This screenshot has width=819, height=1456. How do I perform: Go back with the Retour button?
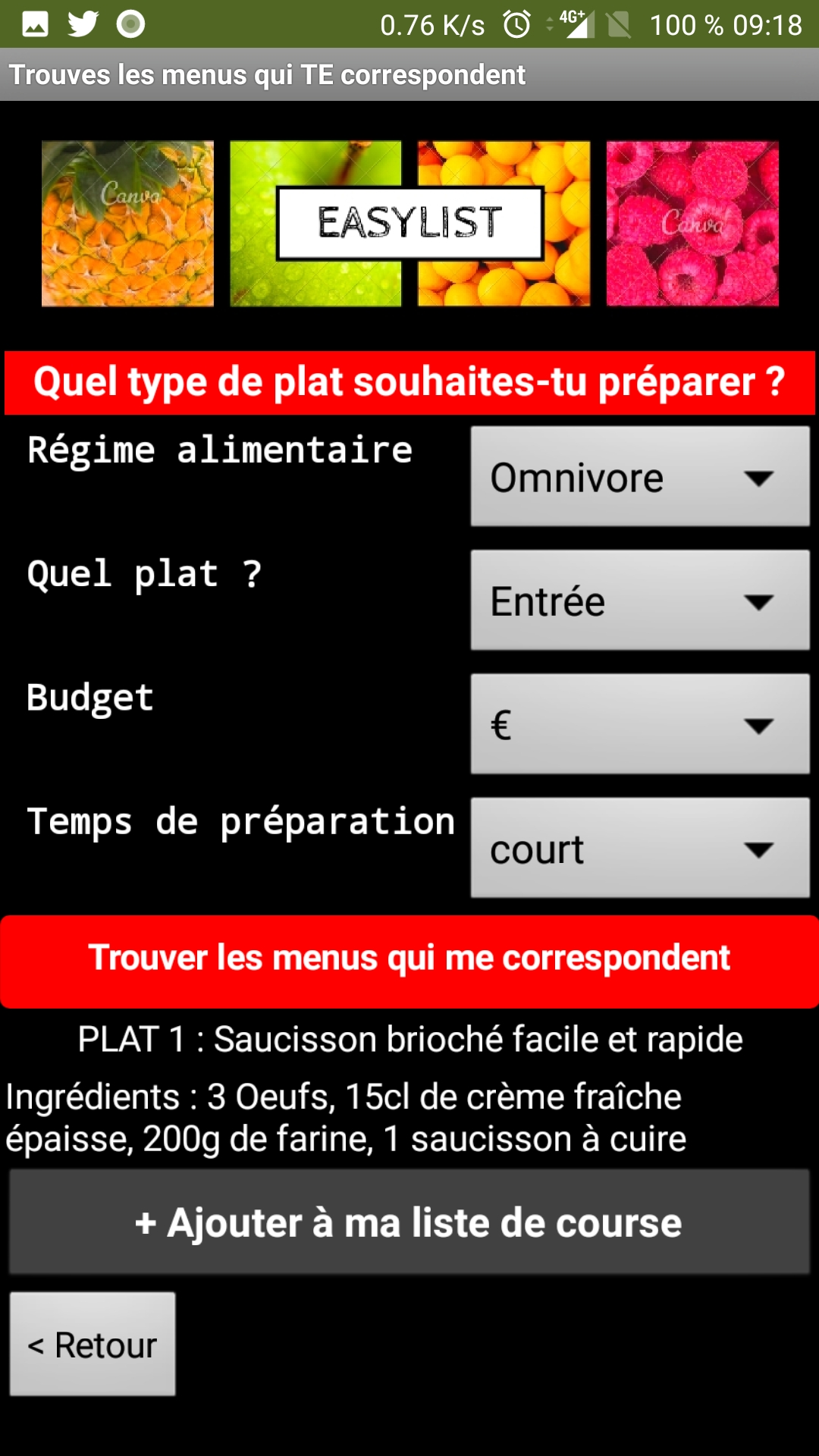(x=93, y=1344)
